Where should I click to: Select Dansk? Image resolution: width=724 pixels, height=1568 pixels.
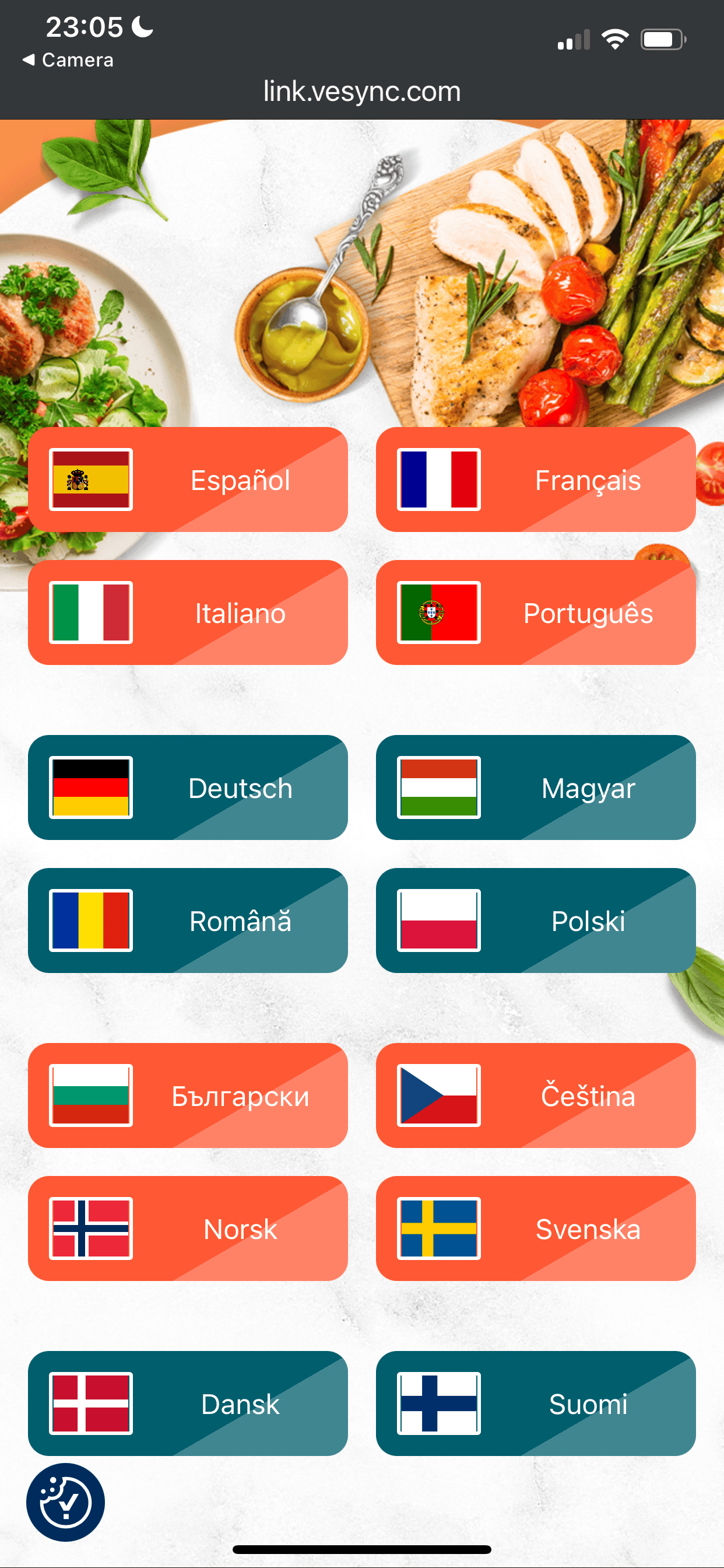click(x=187, y=1403)
